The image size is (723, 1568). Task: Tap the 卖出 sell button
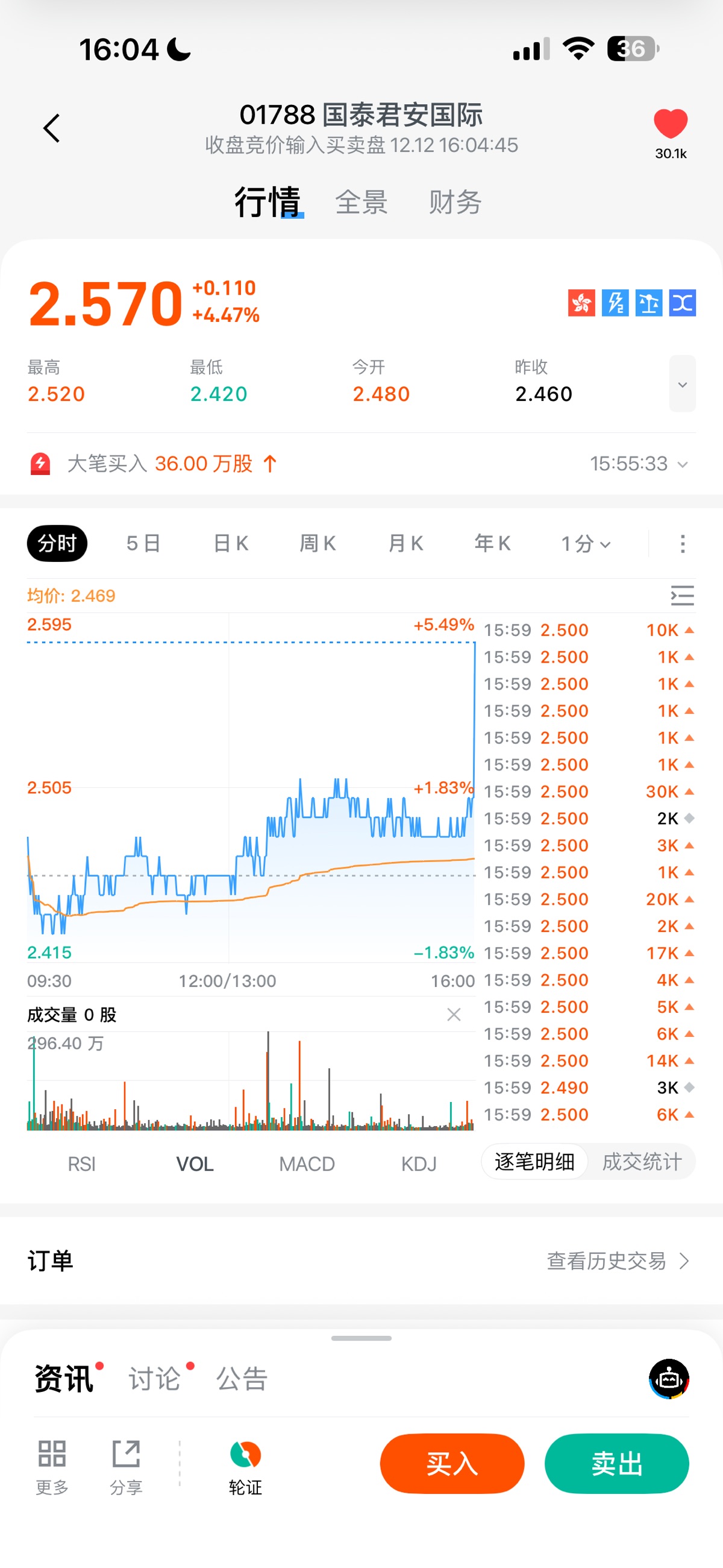[x=616, y=1463]
